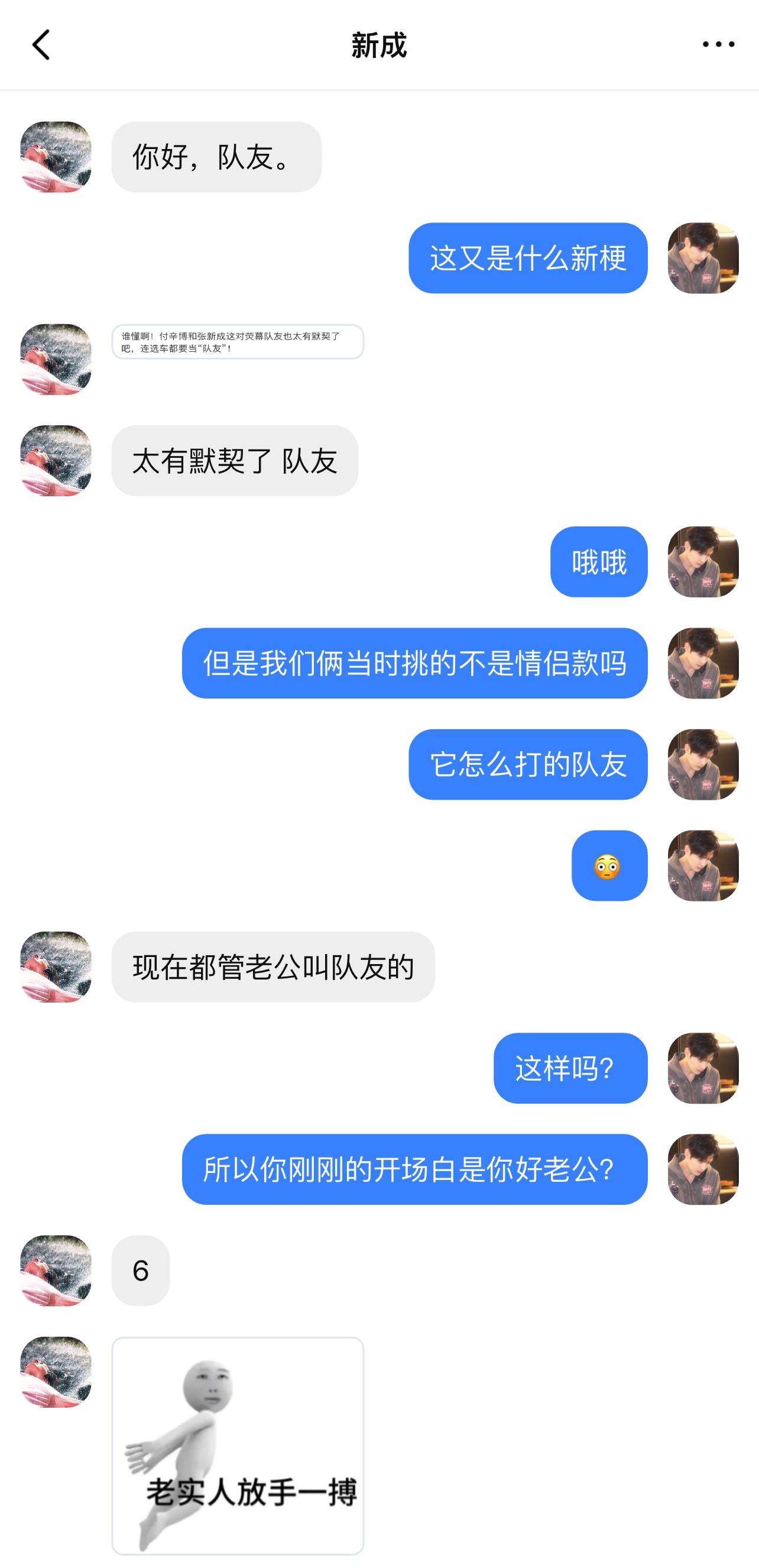View the 老实人放手一搏 sticker image

click(237, 1445)
